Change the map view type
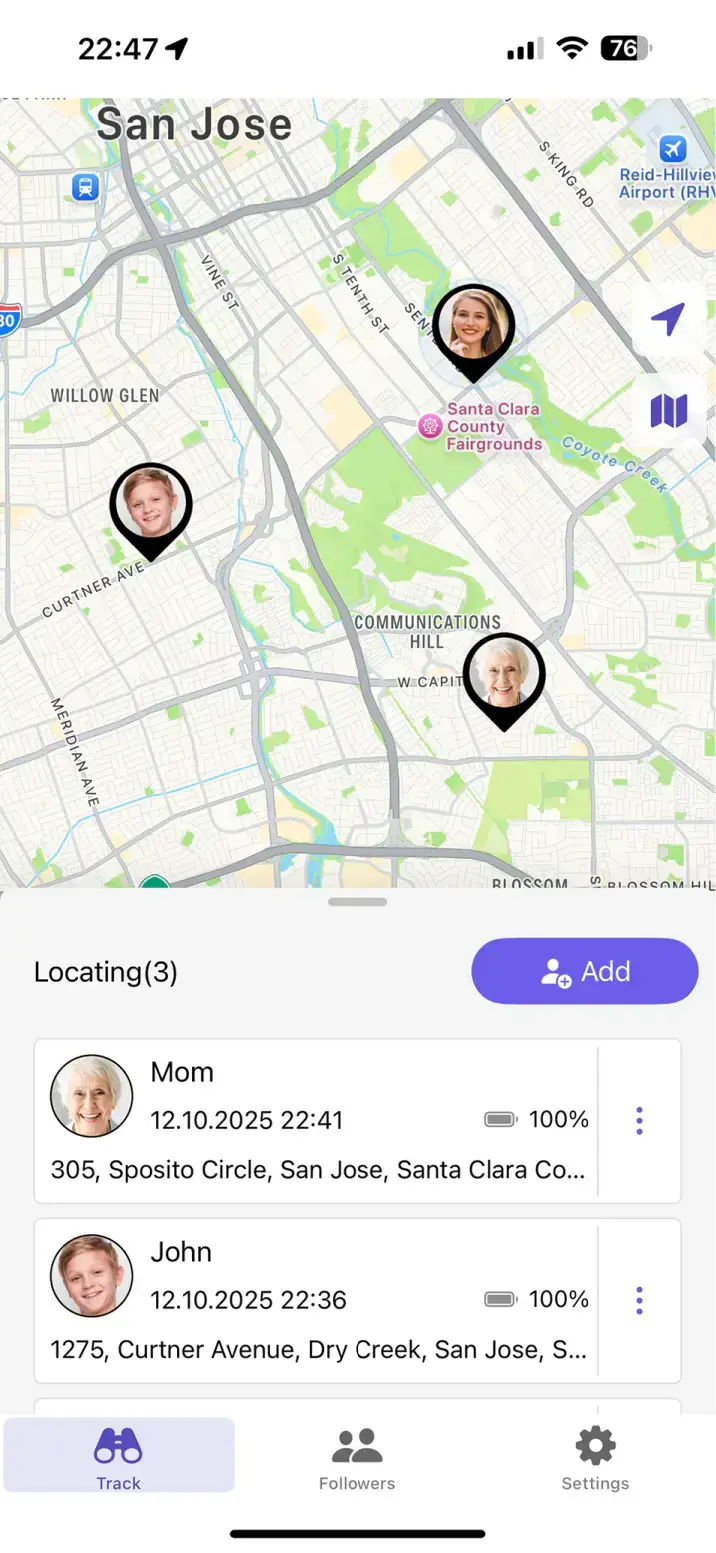 tap(668, 410)
